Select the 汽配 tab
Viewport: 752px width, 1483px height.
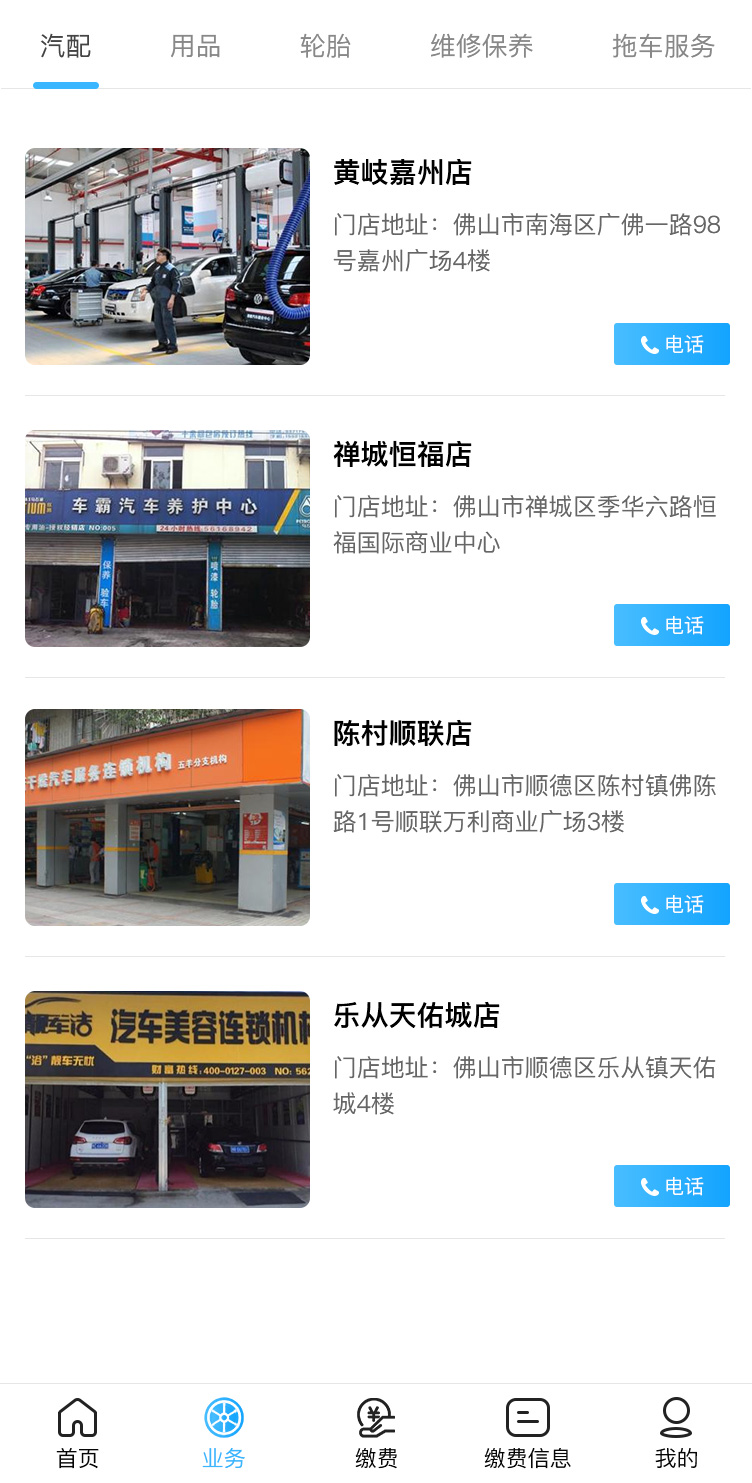point(66,46)
